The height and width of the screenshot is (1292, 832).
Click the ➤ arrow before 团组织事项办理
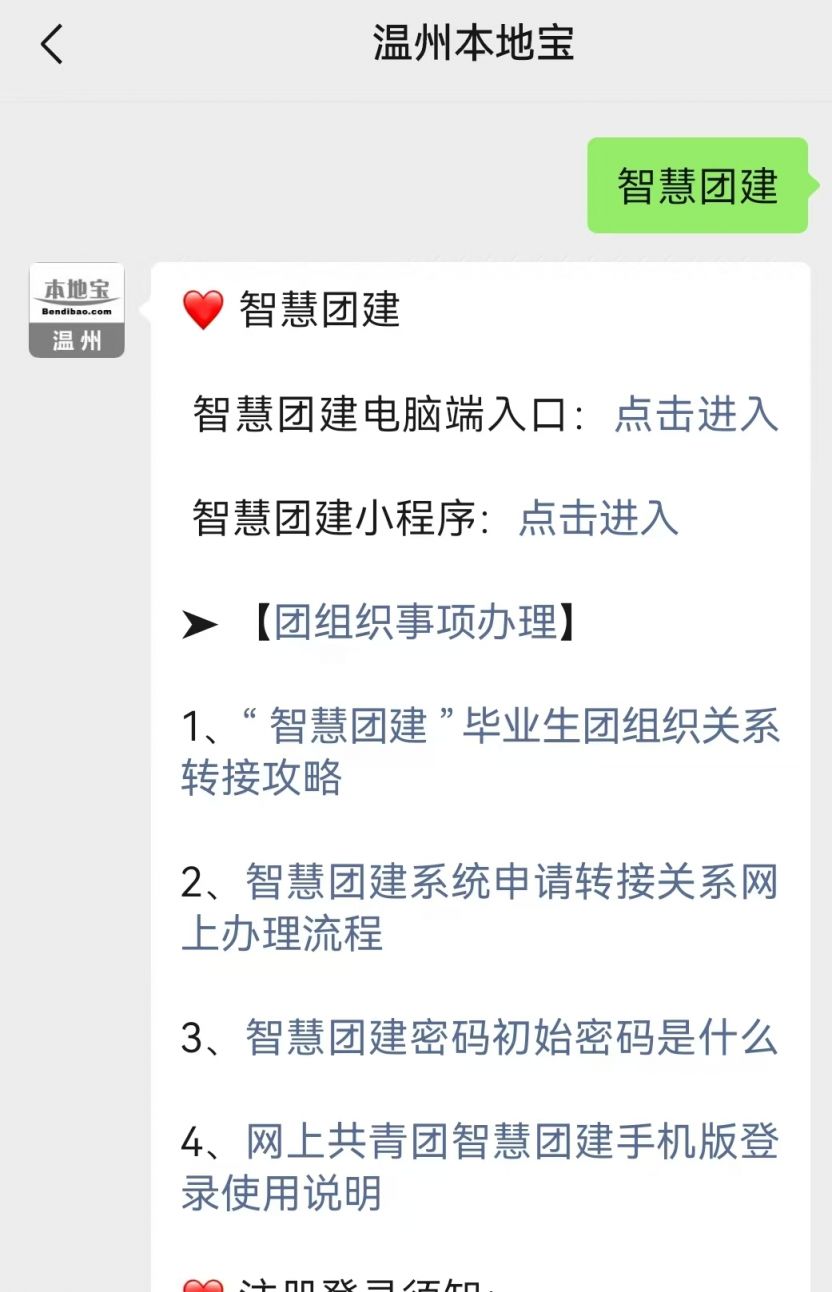pyautogui.click(x=200, y=622)
